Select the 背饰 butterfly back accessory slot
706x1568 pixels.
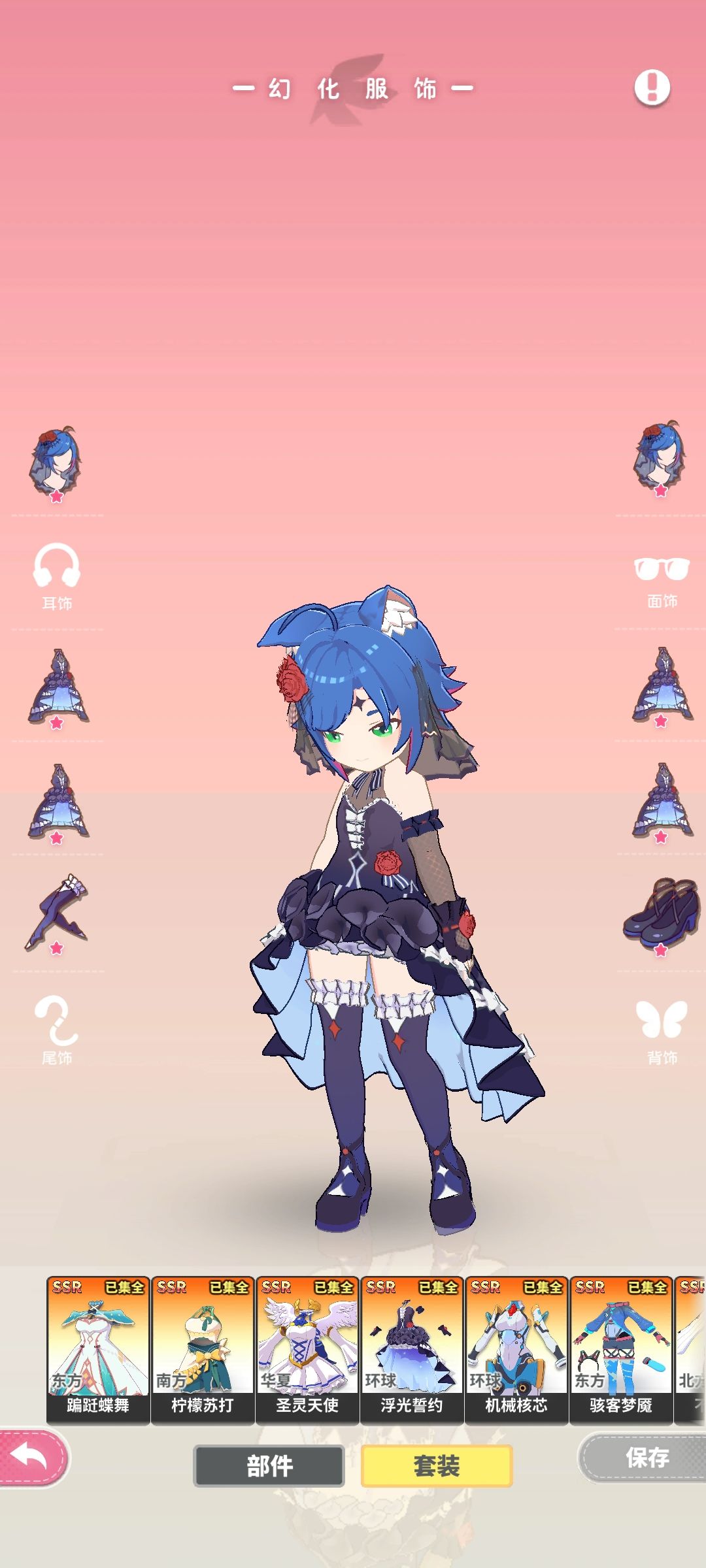(x=662, y=1030)
